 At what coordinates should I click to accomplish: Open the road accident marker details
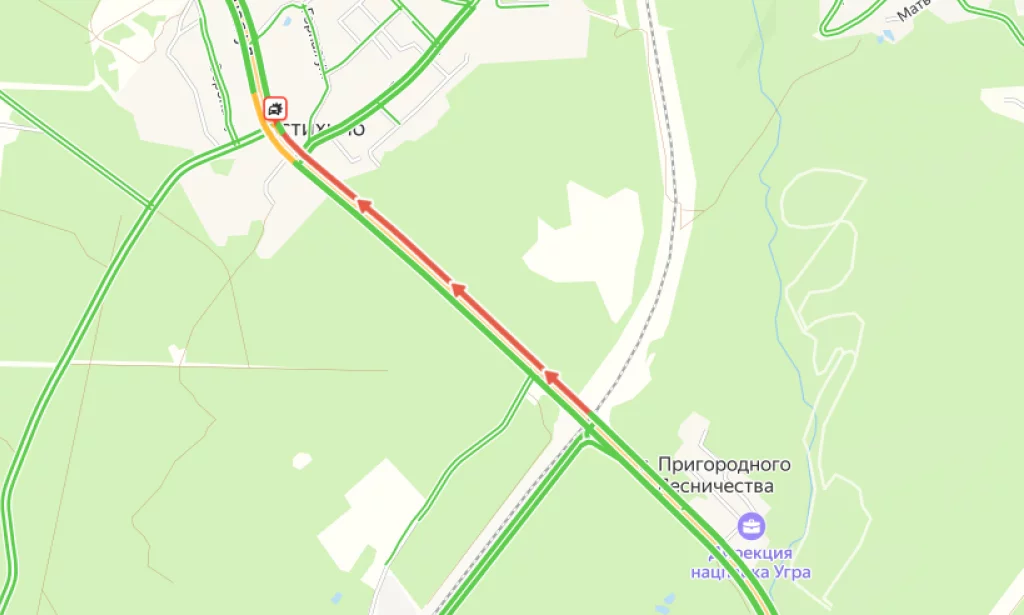pyautogui.click(x=275, y=108)
